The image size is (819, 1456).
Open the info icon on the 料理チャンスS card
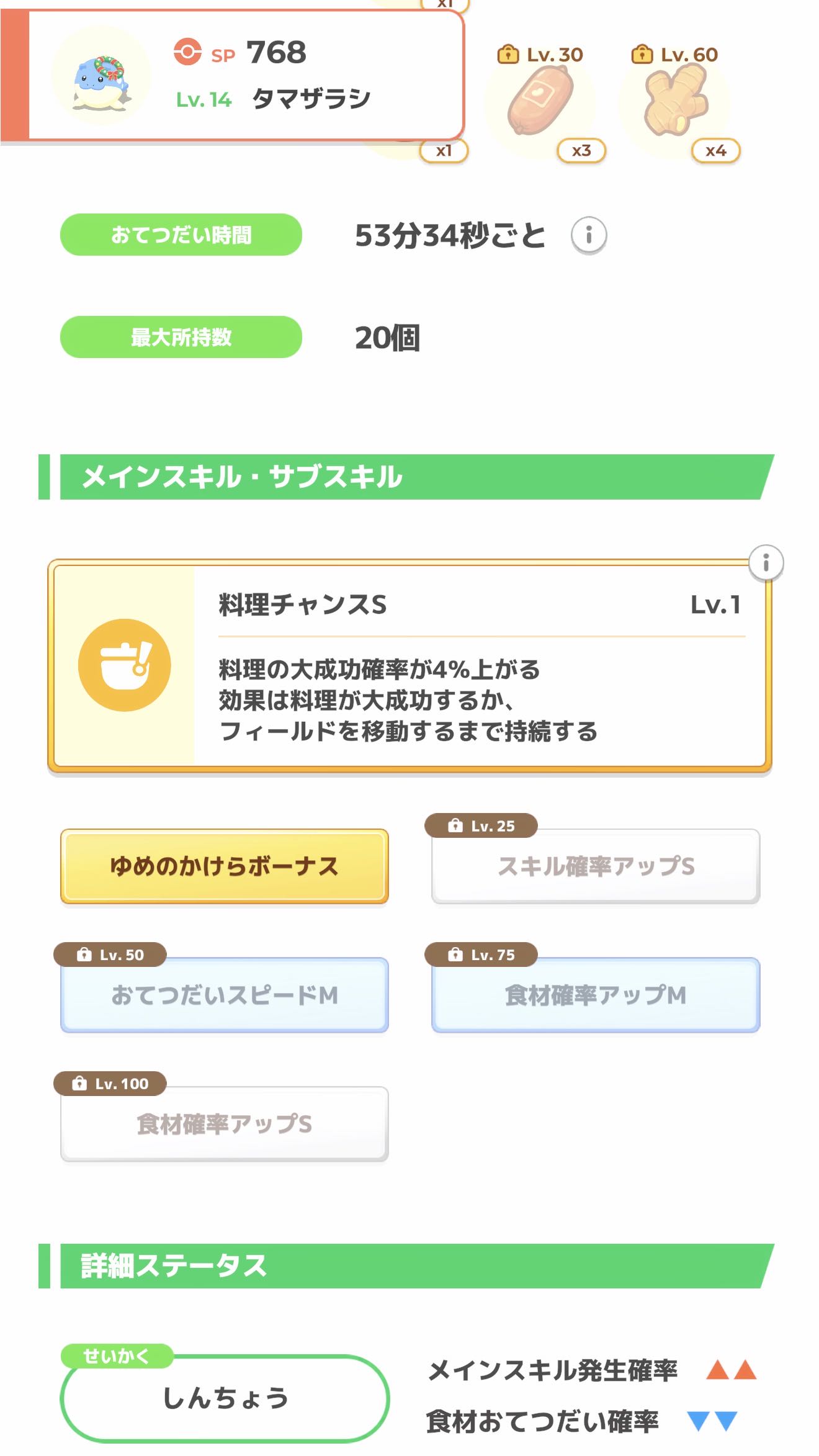pos(766,563)
